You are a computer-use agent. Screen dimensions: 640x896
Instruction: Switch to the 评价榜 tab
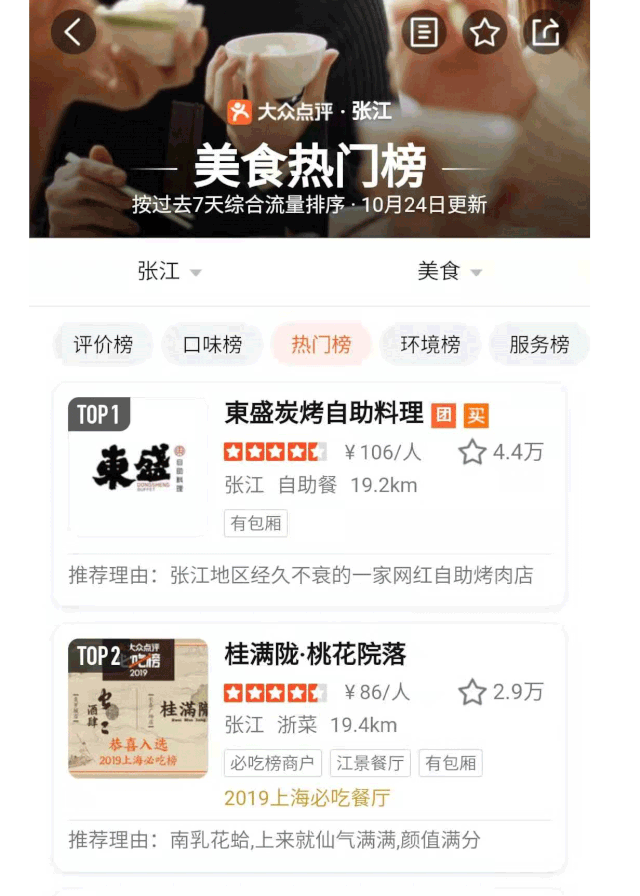(103, 345)
